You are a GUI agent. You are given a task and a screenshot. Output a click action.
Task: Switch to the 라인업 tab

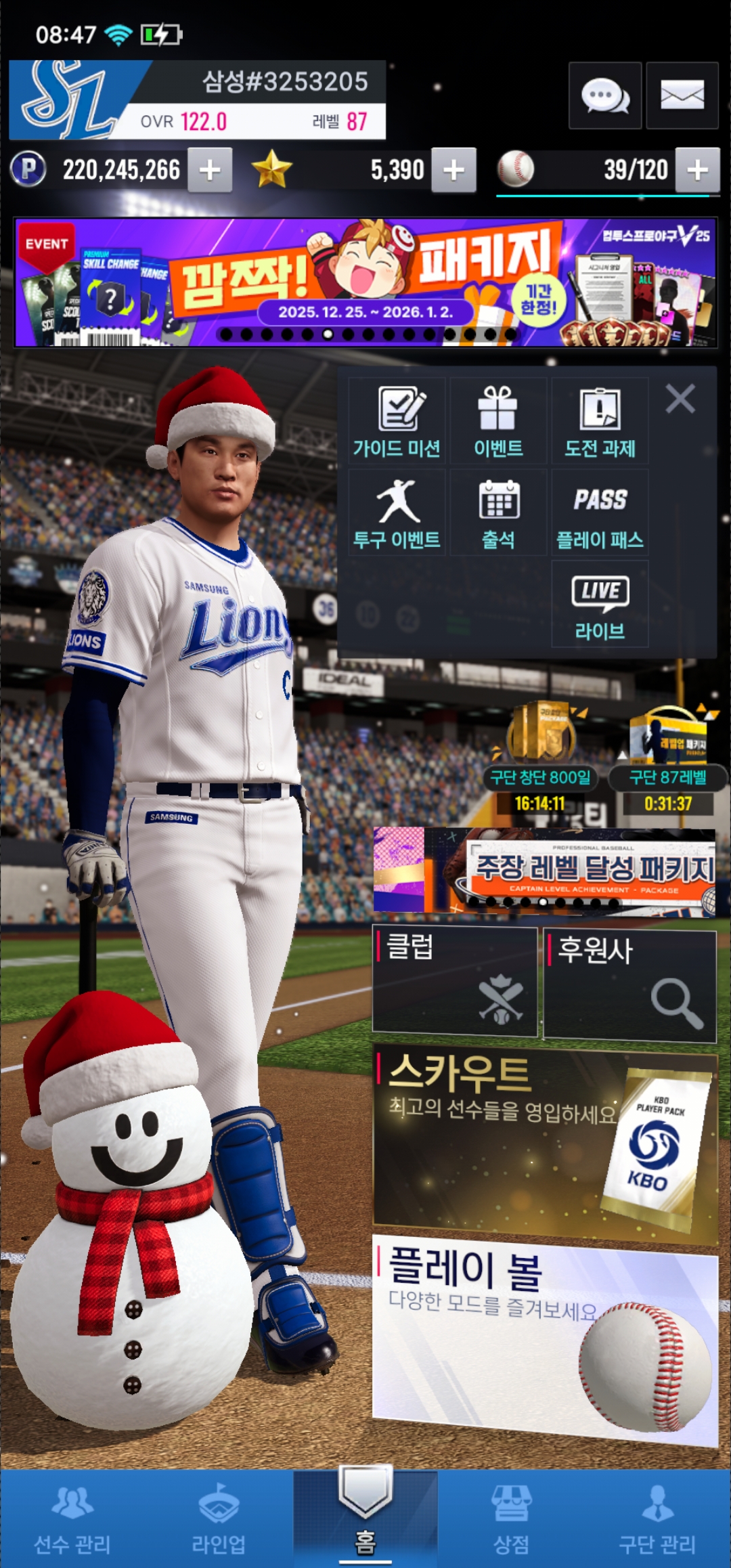219,1520
